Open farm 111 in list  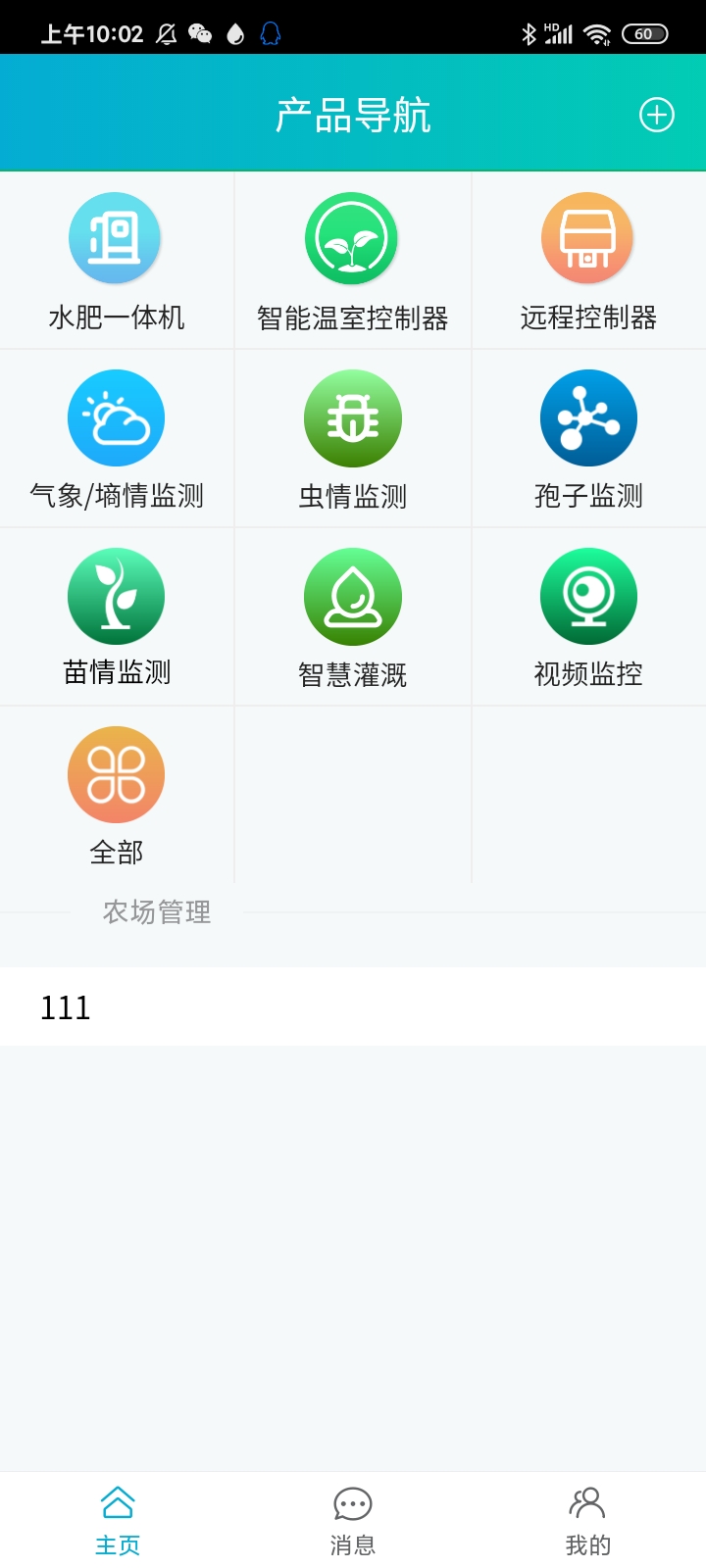[353, 1006]
